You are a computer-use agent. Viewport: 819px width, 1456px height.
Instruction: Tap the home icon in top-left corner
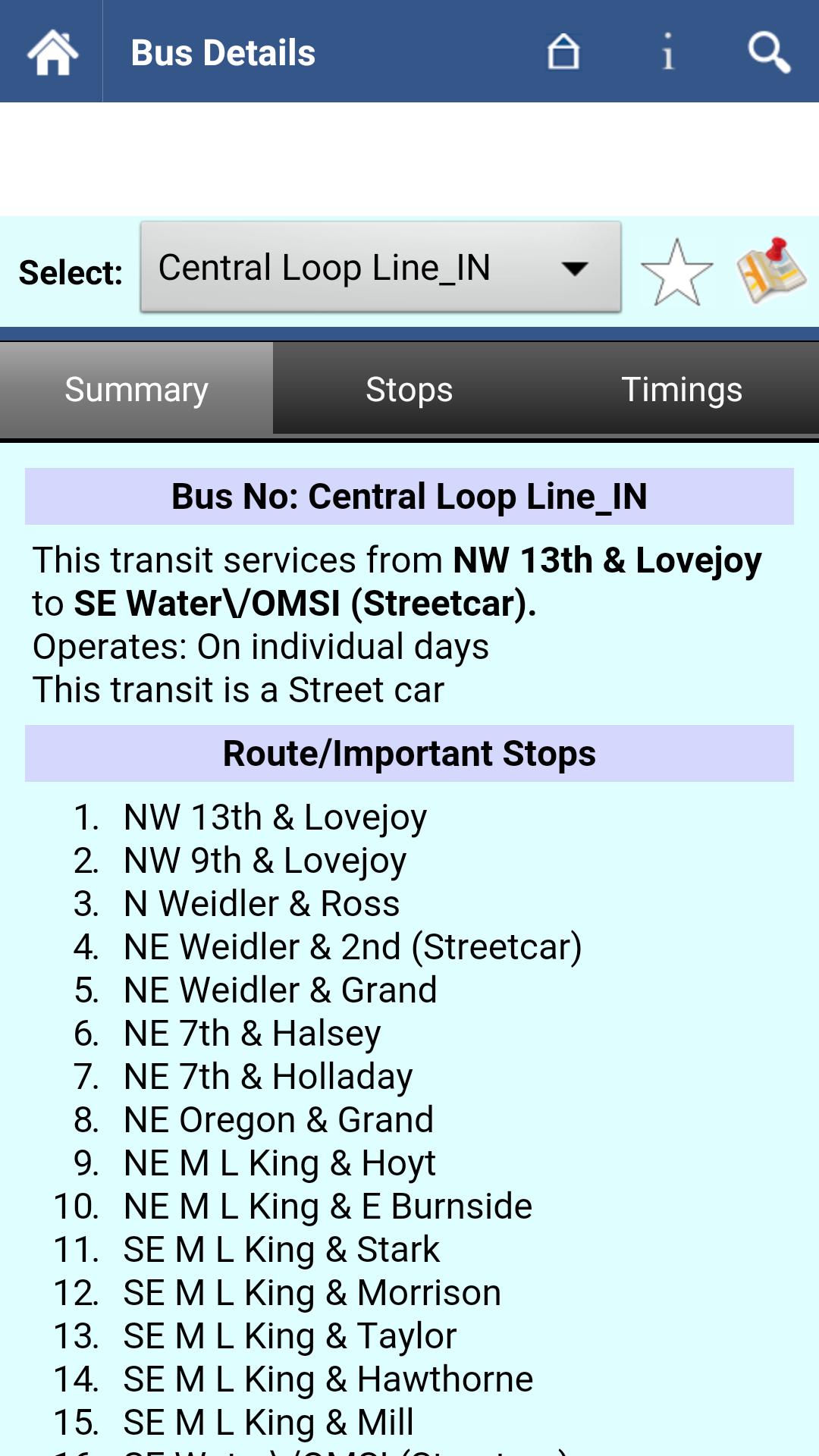(x=50, y=51)
